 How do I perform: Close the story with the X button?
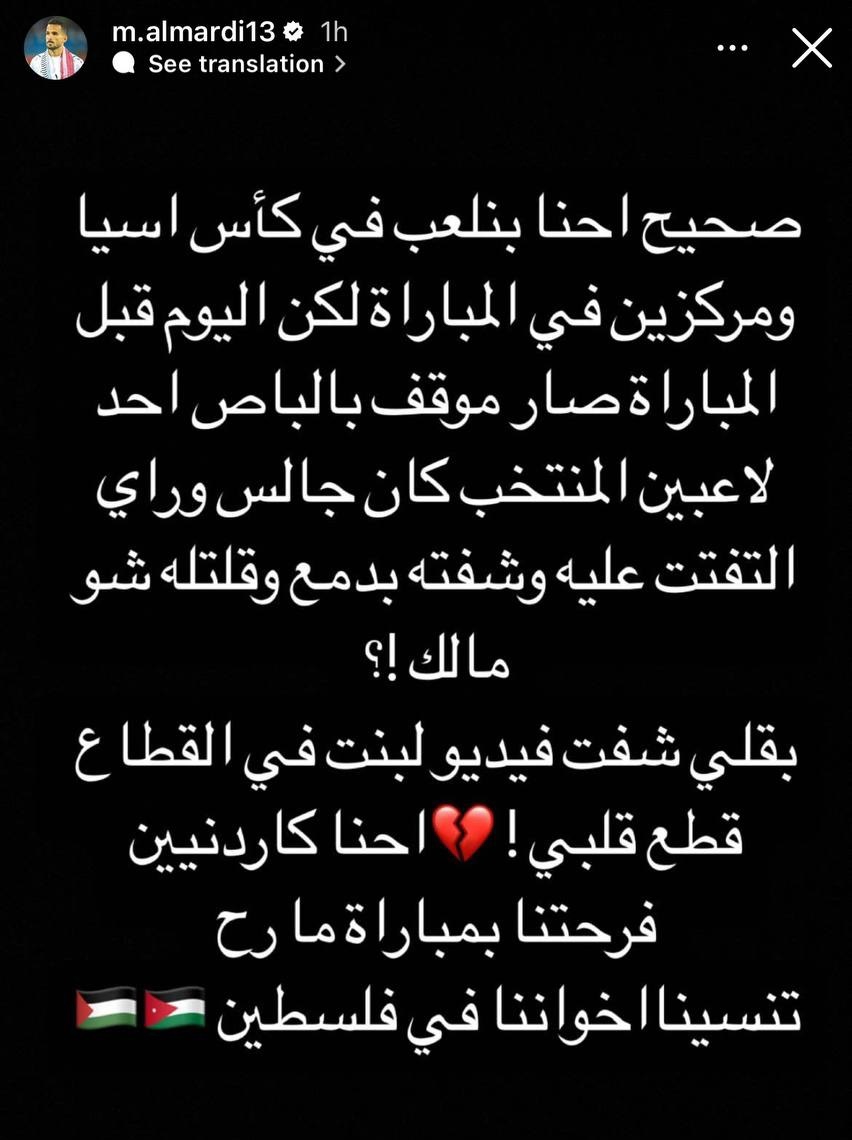[811, 47]
